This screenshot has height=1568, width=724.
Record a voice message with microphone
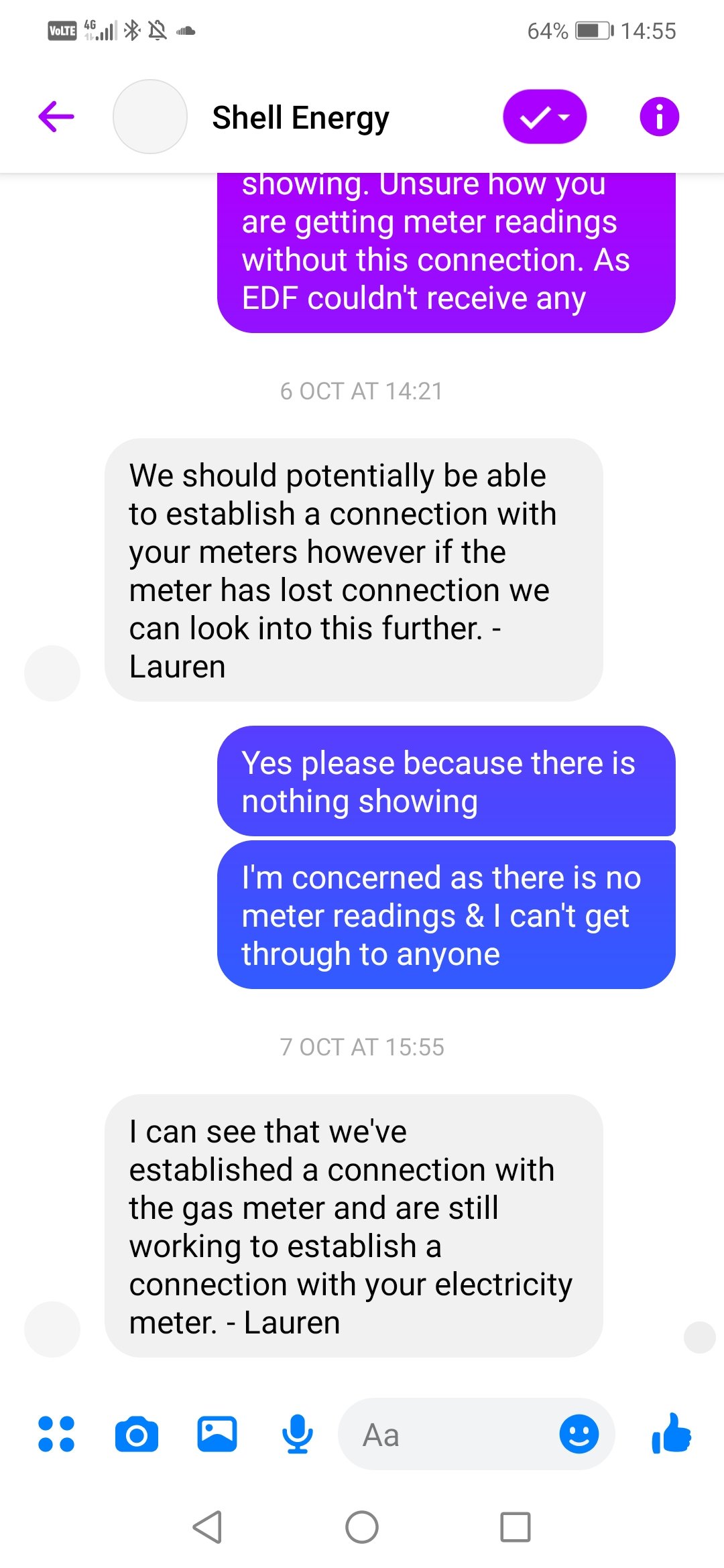297,1434
